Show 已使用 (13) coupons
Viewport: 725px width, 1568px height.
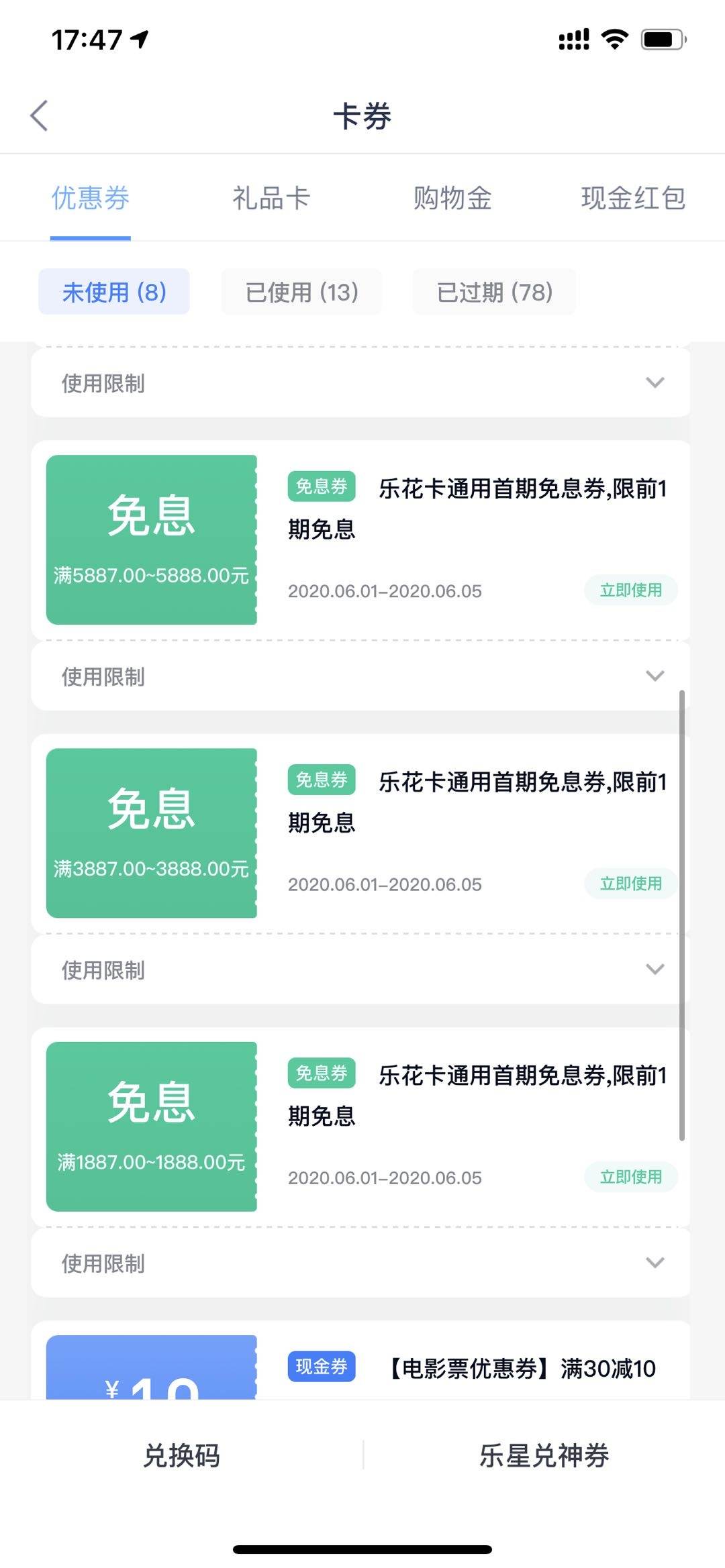301,292
